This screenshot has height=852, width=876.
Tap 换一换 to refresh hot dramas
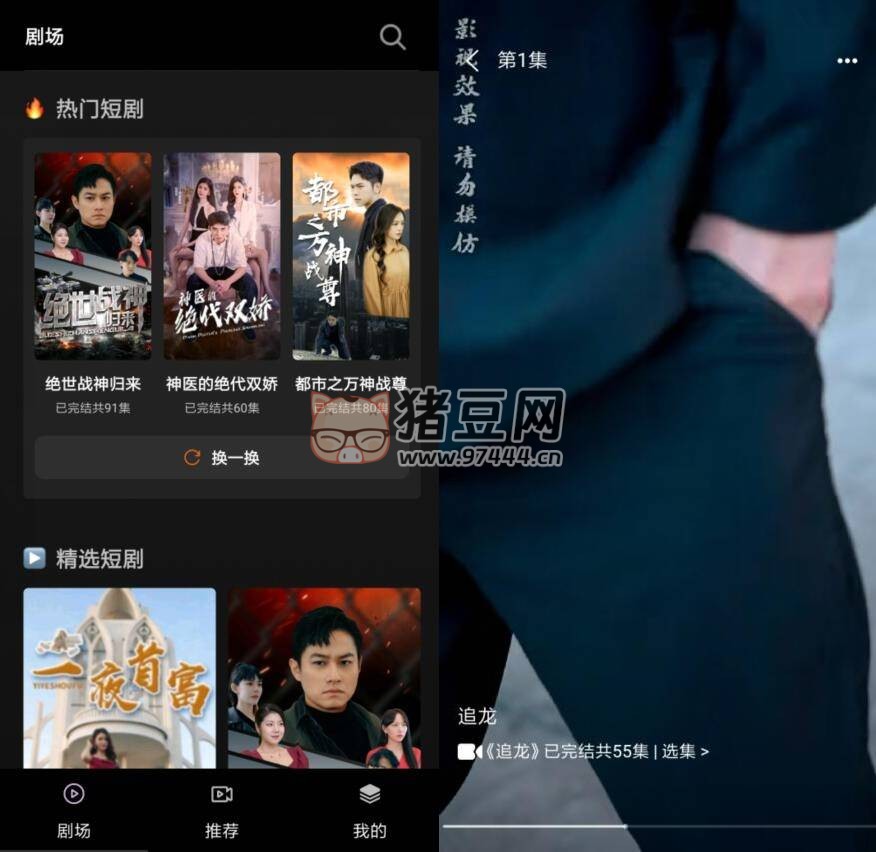222,457
